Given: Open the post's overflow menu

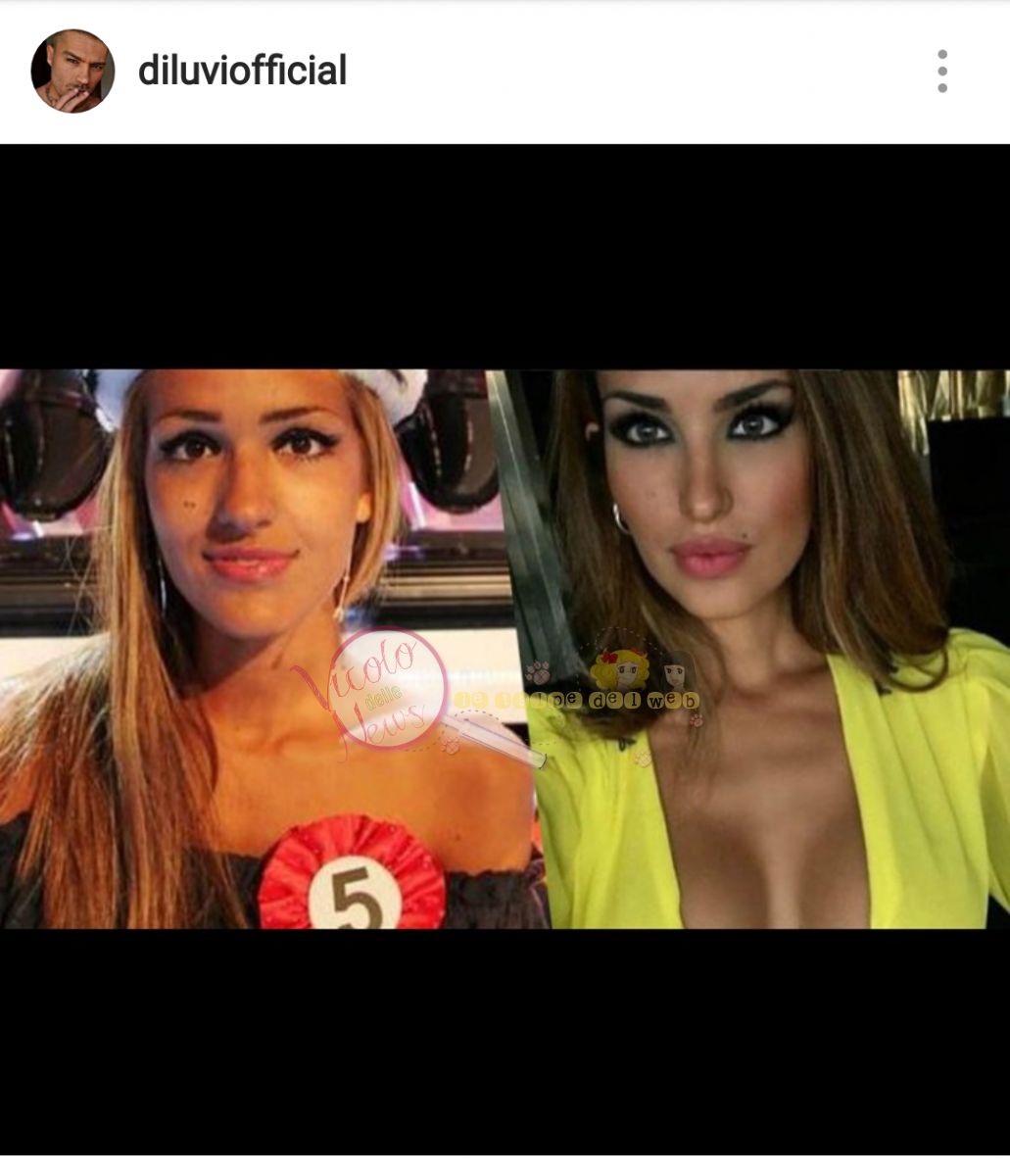Looking at the screenshot, I should pos(941,72).
